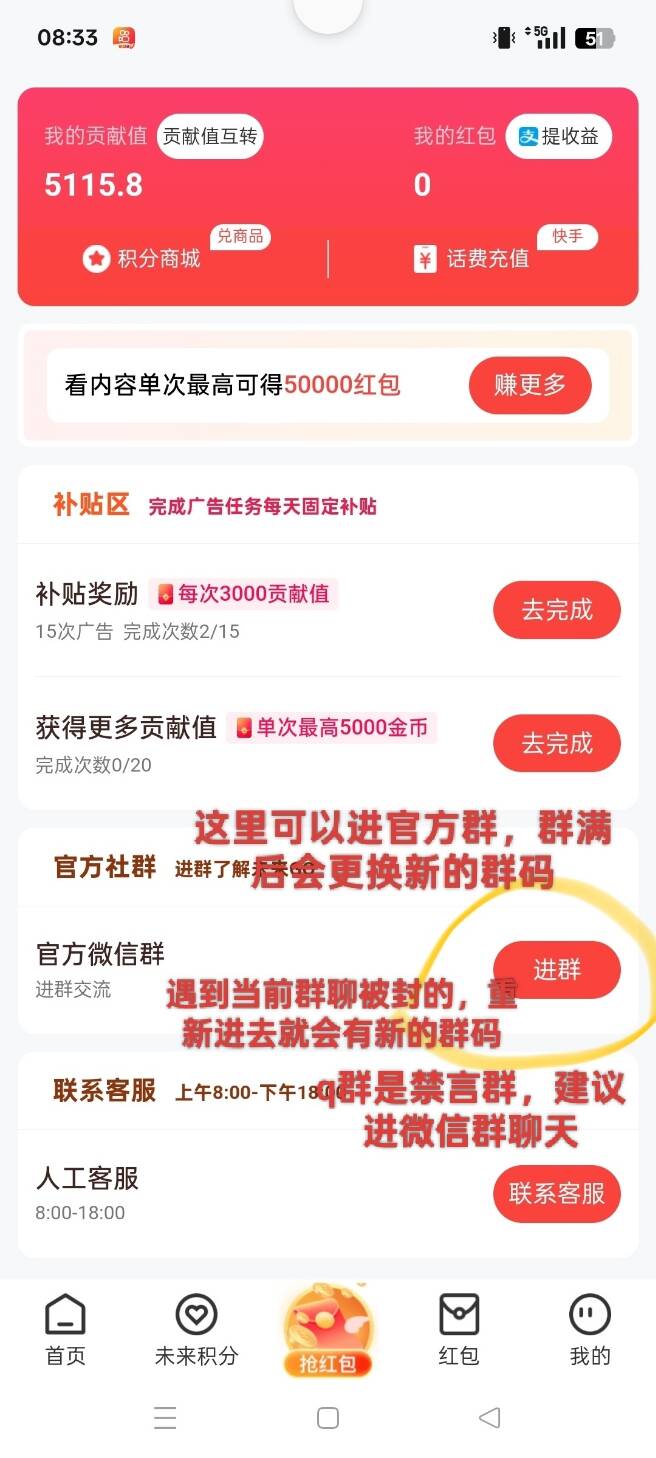Image resolution: width=656 pixels, height=1458 pixels.
Task: Tap 去完成 for 获得更多贡献值
Action: click(x=557, y=743)
